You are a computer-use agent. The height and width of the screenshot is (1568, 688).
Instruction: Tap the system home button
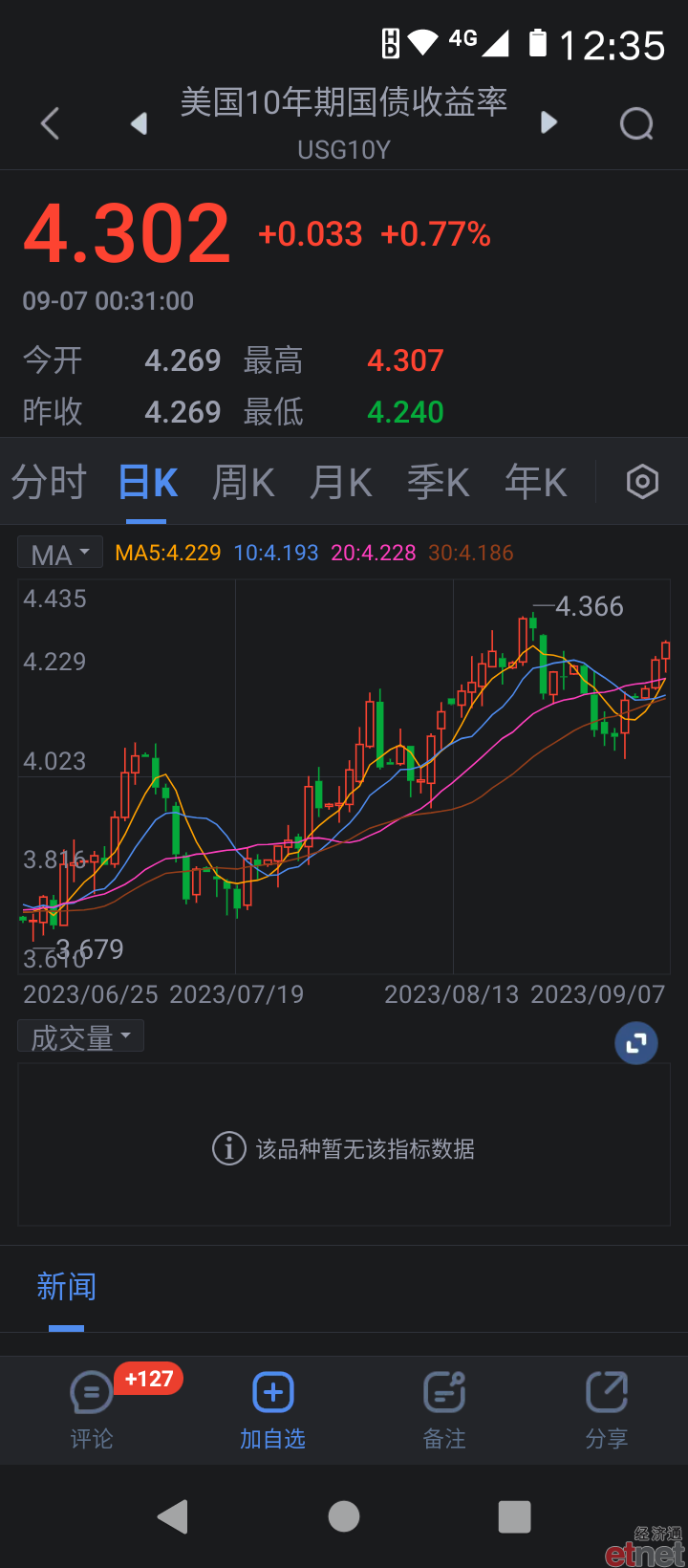[x=344, y=1516]
